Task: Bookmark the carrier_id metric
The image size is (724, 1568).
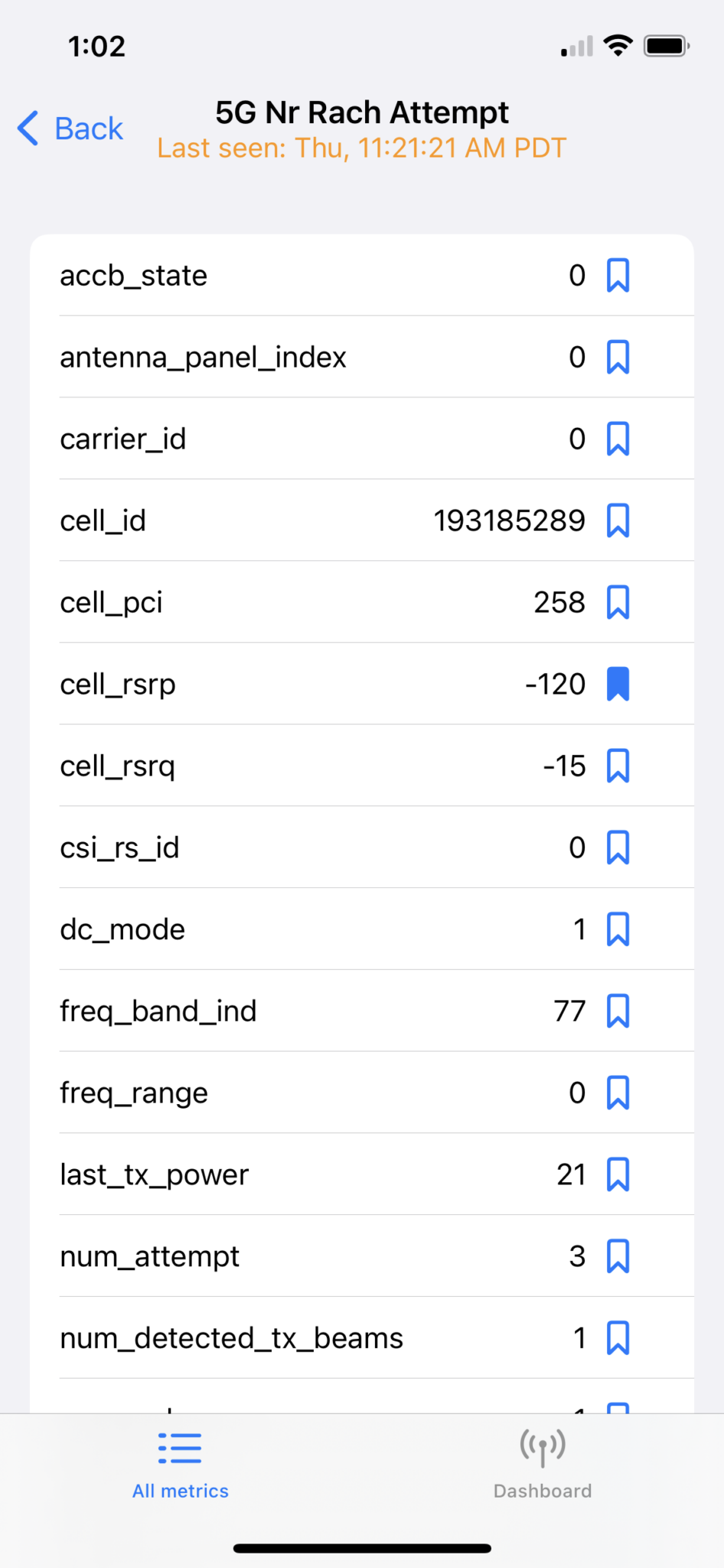Action: [x=618, y=439]
